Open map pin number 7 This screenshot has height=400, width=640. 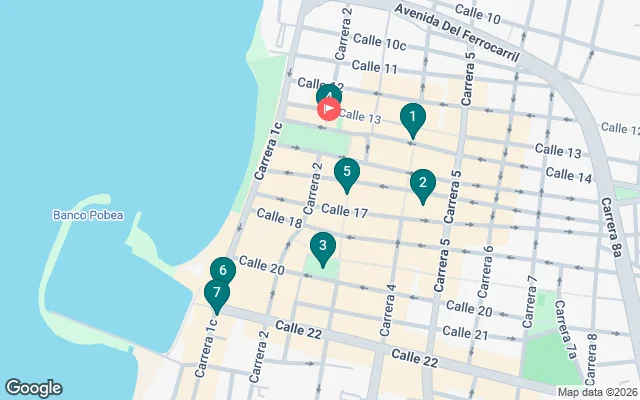point(216,294)
